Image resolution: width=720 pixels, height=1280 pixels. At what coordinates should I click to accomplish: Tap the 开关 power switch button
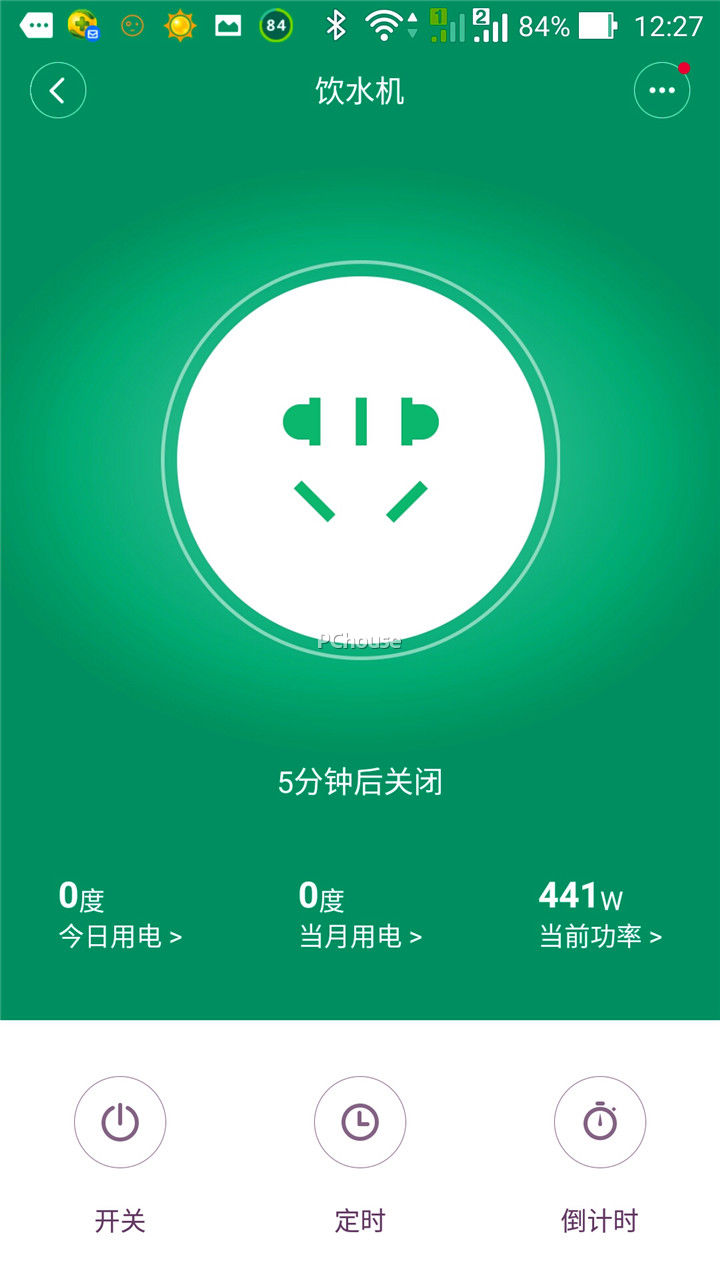pos(120,1122)
